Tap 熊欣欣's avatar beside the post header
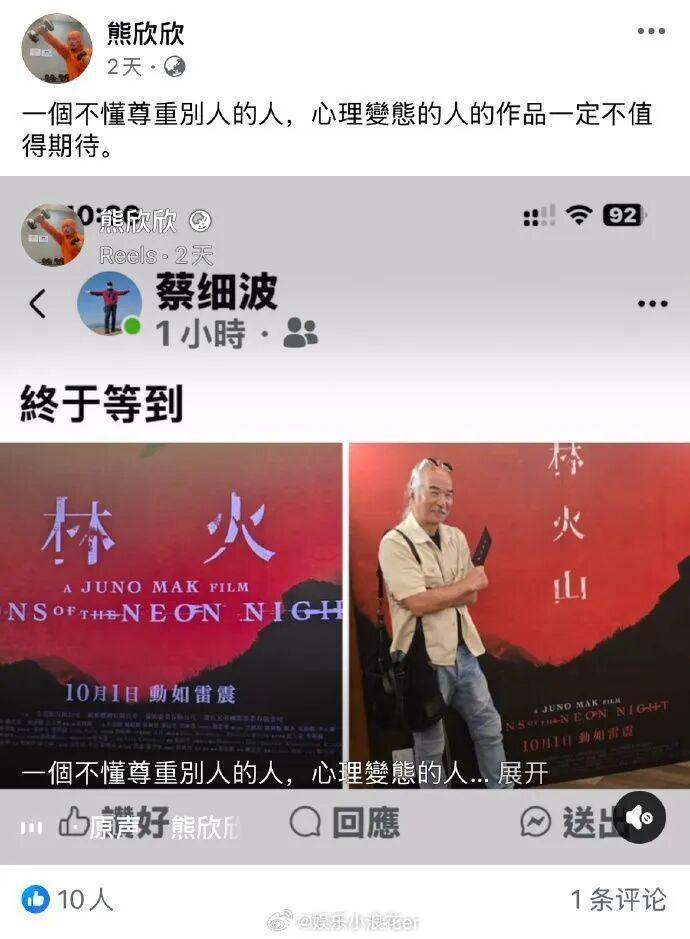The height and width of the screenshot is (939, 690). (57, 48)
